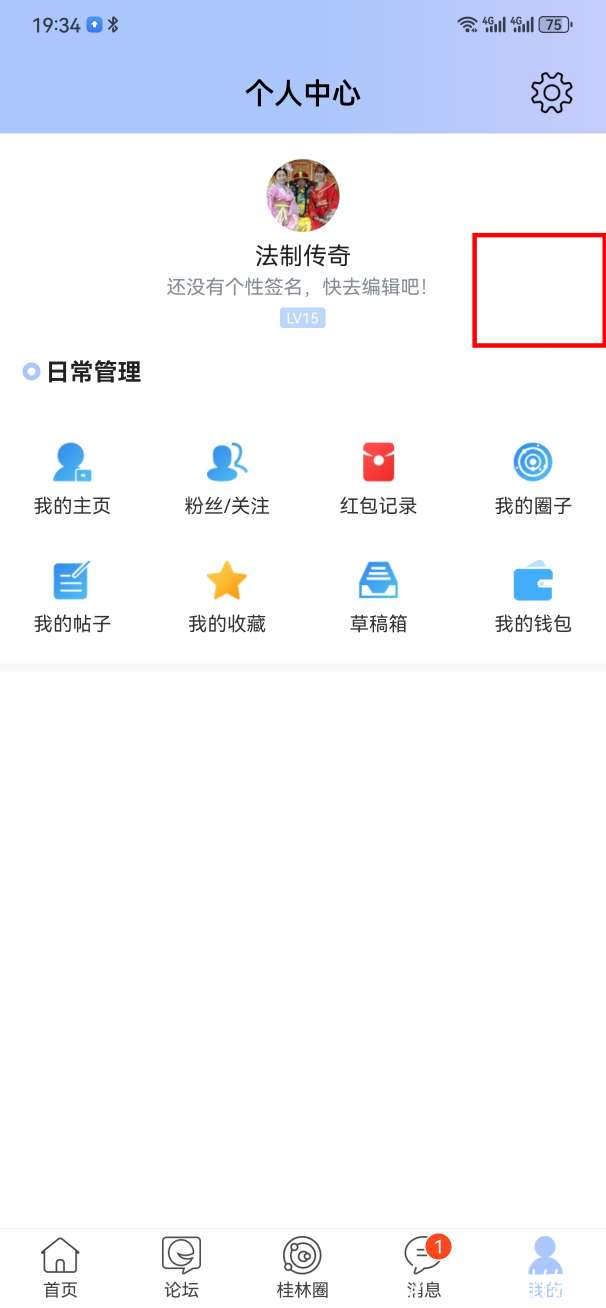
Task: Open the 消息 tab
Action: (424, 1267)
